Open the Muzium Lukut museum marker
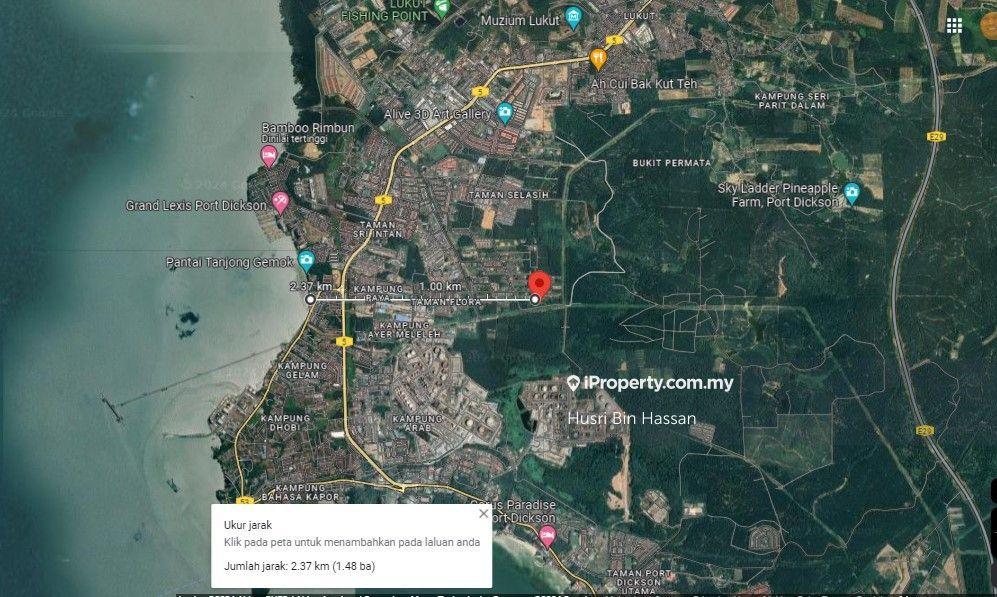Viewport: 997px width, 597px height. pyautogui.click(x=573, y=17)
